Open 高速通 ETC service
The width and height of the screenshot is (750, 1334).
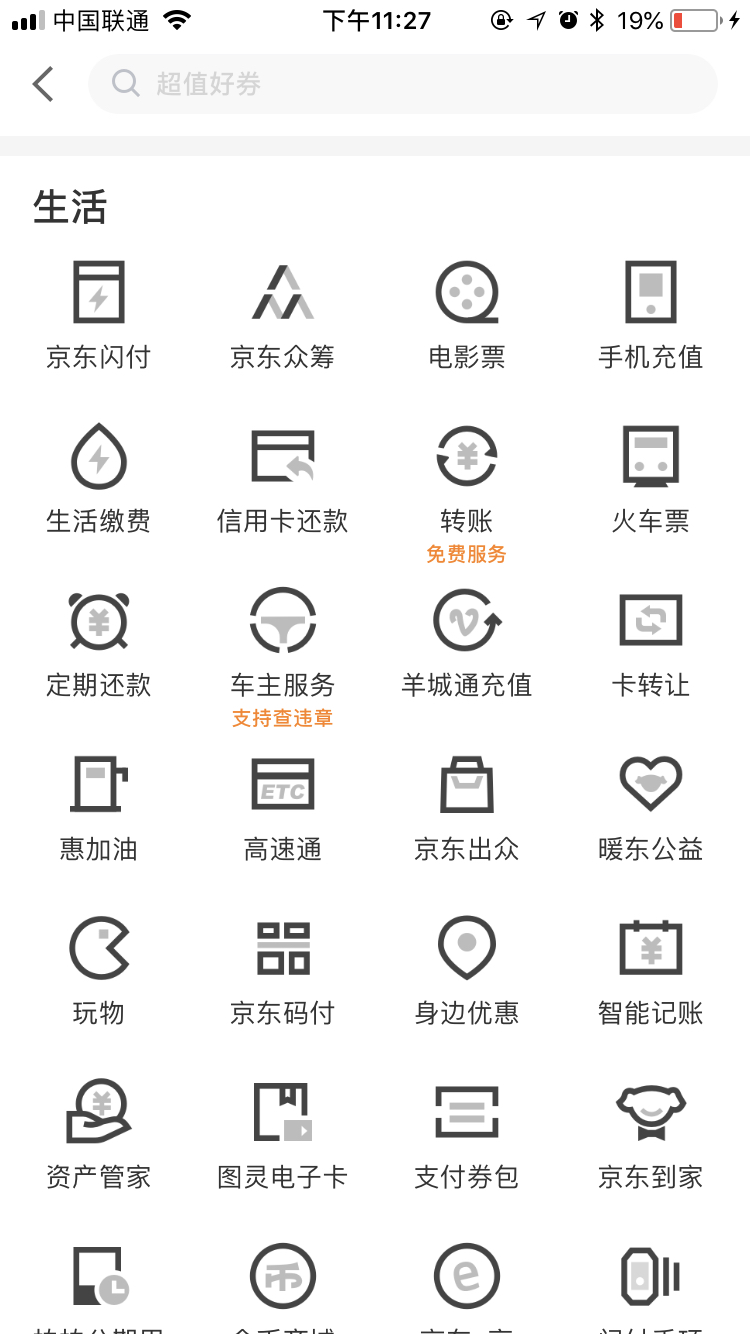click(x=283, y=807)
